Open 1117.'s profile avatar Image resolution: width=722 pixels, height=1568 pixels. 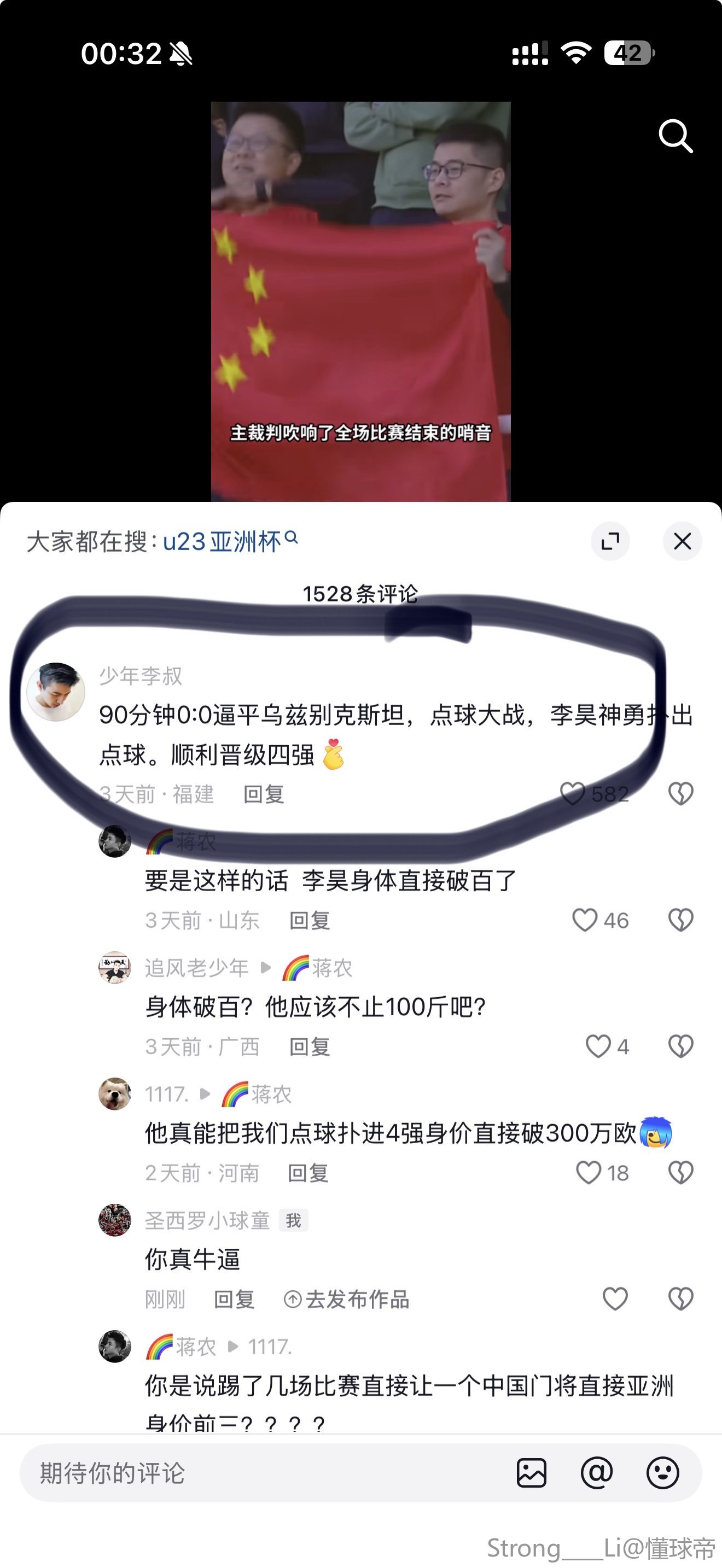(115, 1095)
